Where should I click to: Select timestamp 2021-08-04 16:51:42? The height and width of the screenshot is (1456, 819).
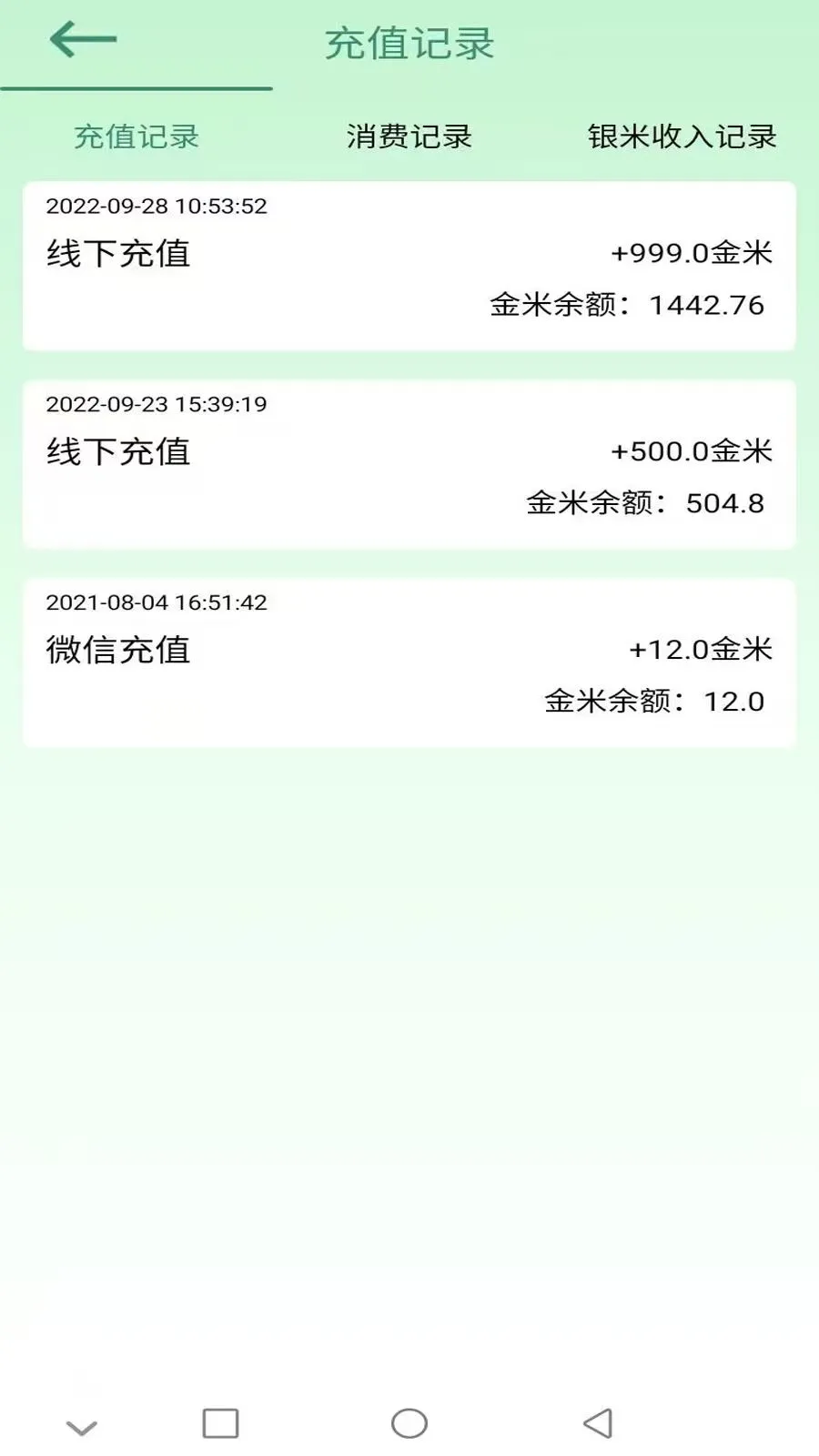coord(157,602)
